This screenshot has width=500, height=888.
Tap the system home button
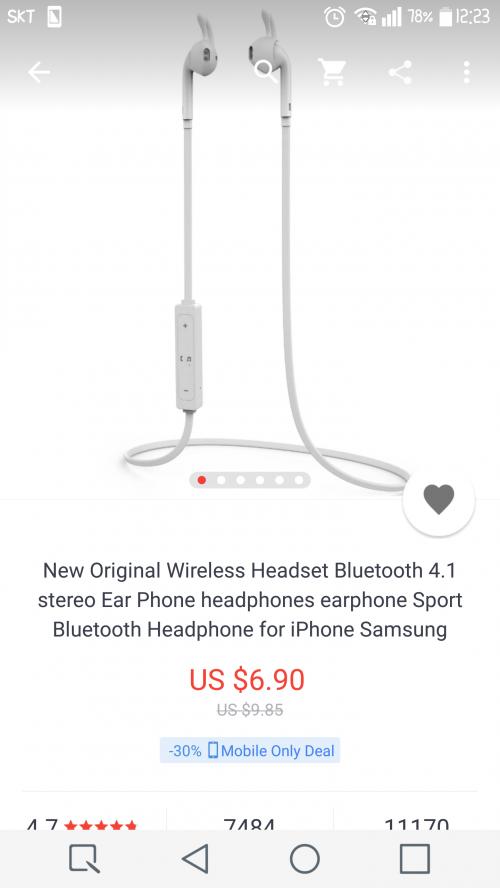coord(305,859)
